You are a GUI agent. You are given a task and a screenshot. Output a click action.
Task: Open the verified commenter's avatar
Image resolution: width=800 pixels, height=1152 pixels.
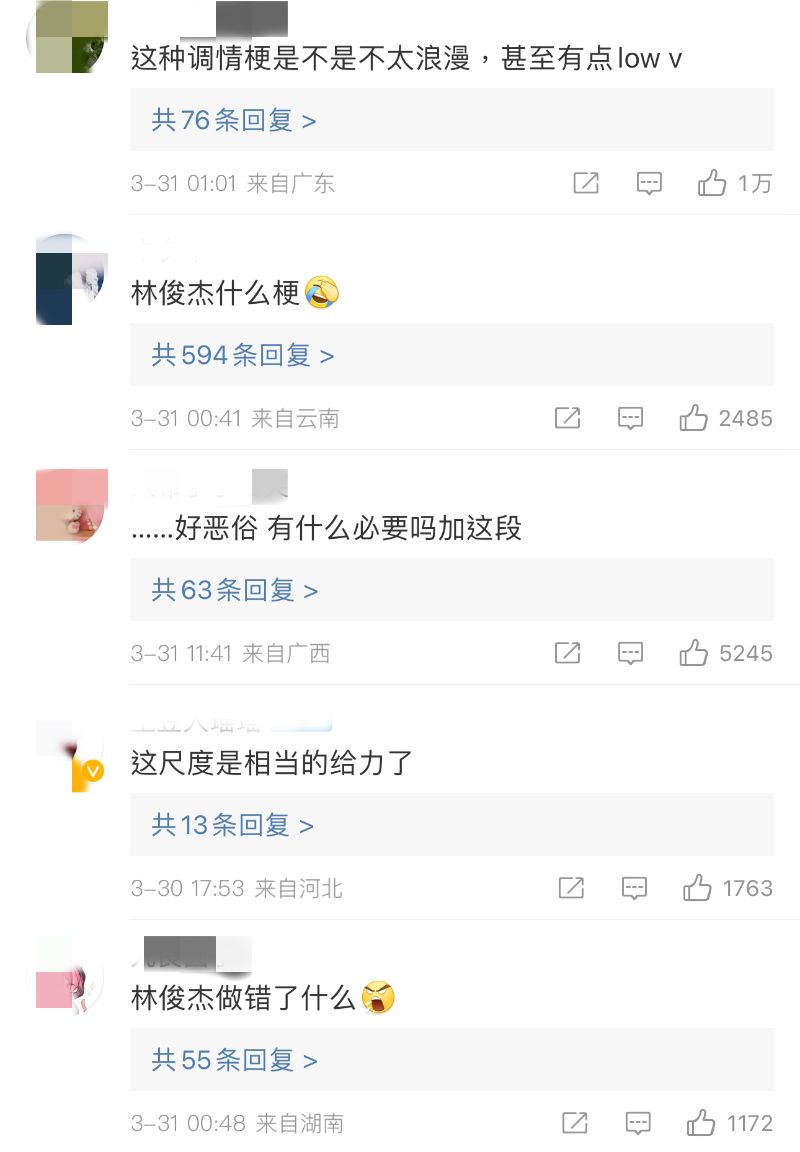click(x=70, y=755)
